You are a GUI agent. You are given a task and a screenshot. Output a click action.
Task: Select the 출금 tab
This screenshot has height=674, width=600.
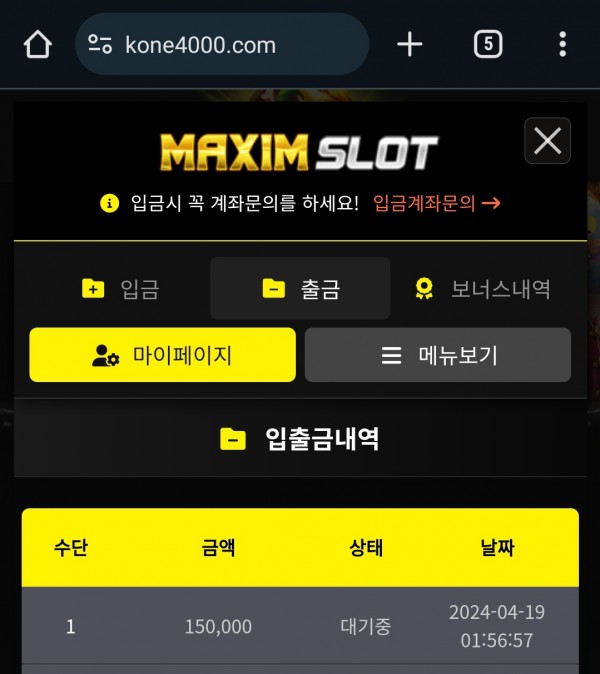300,289
